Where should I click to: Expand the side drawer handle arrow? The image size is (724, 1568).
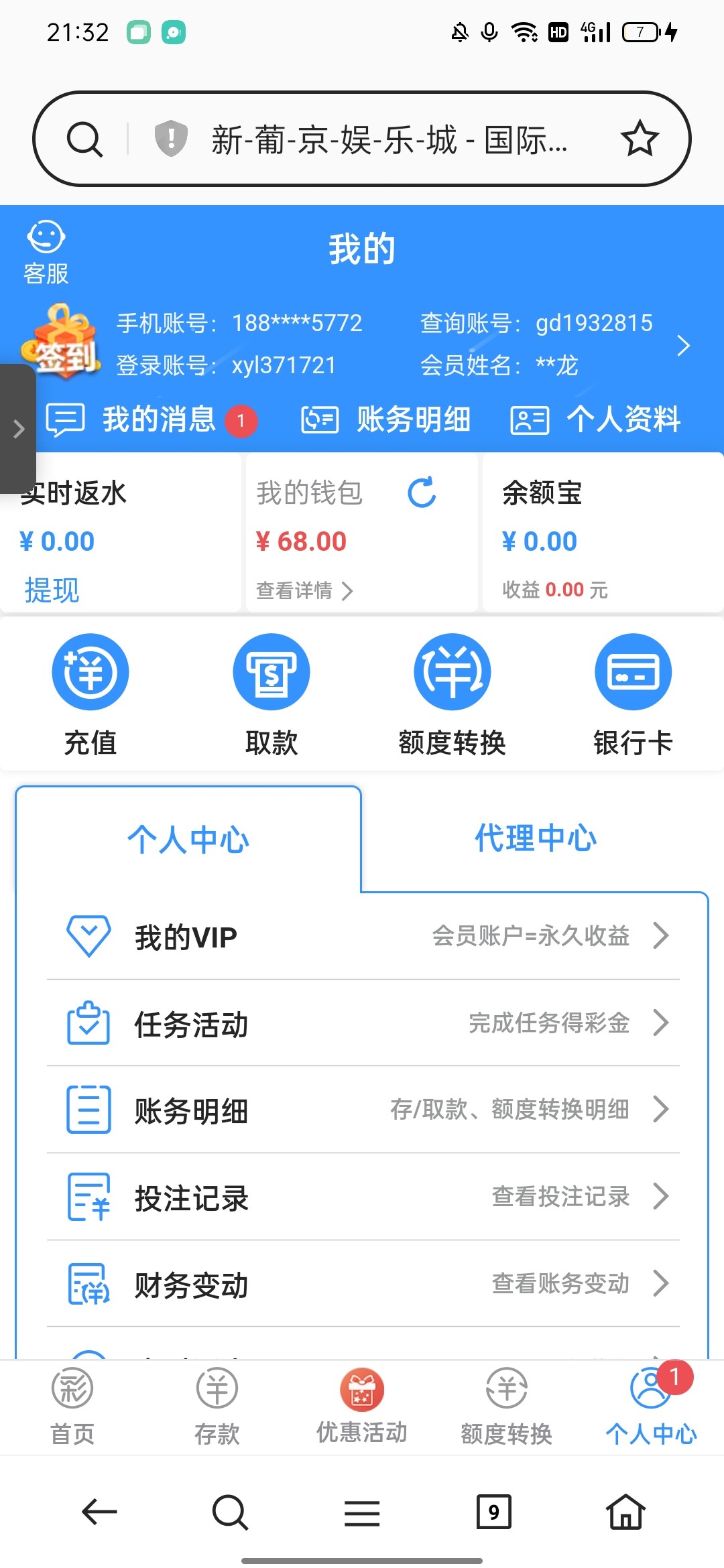(18, 429)
